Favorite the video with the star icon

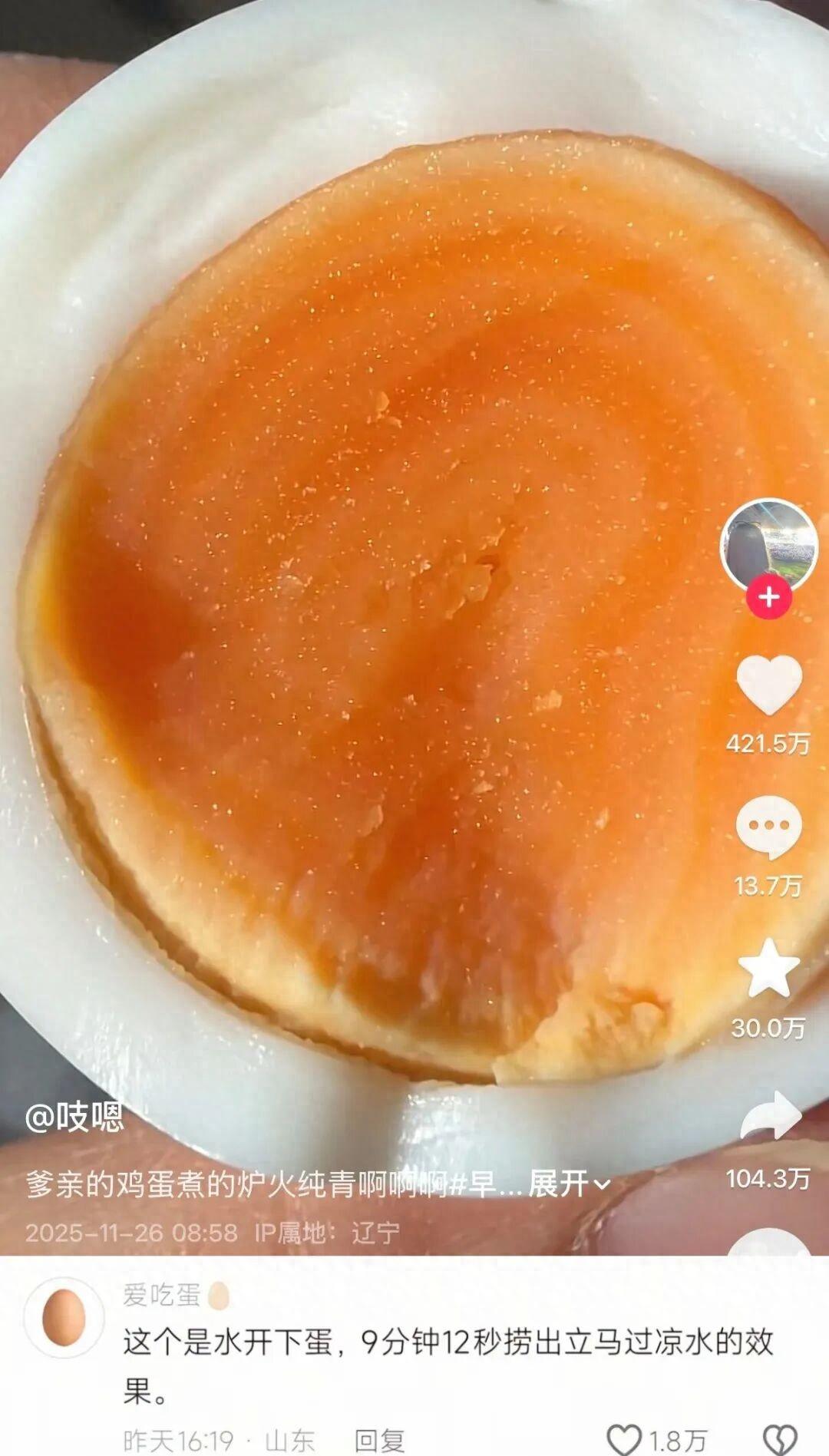(769, 969)
